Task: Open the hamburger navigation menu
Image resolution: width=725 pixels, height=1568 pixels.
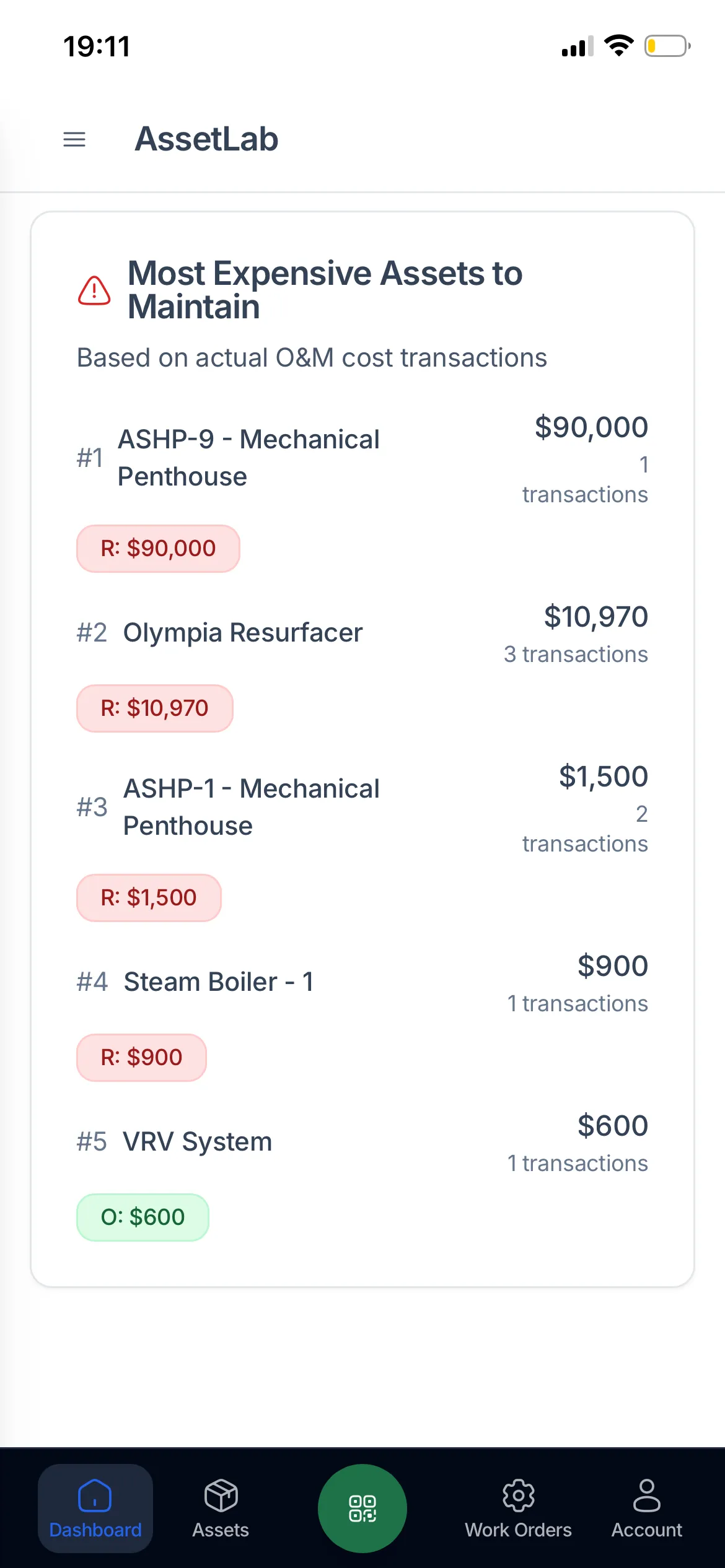Action: click(x=74, y=139)
